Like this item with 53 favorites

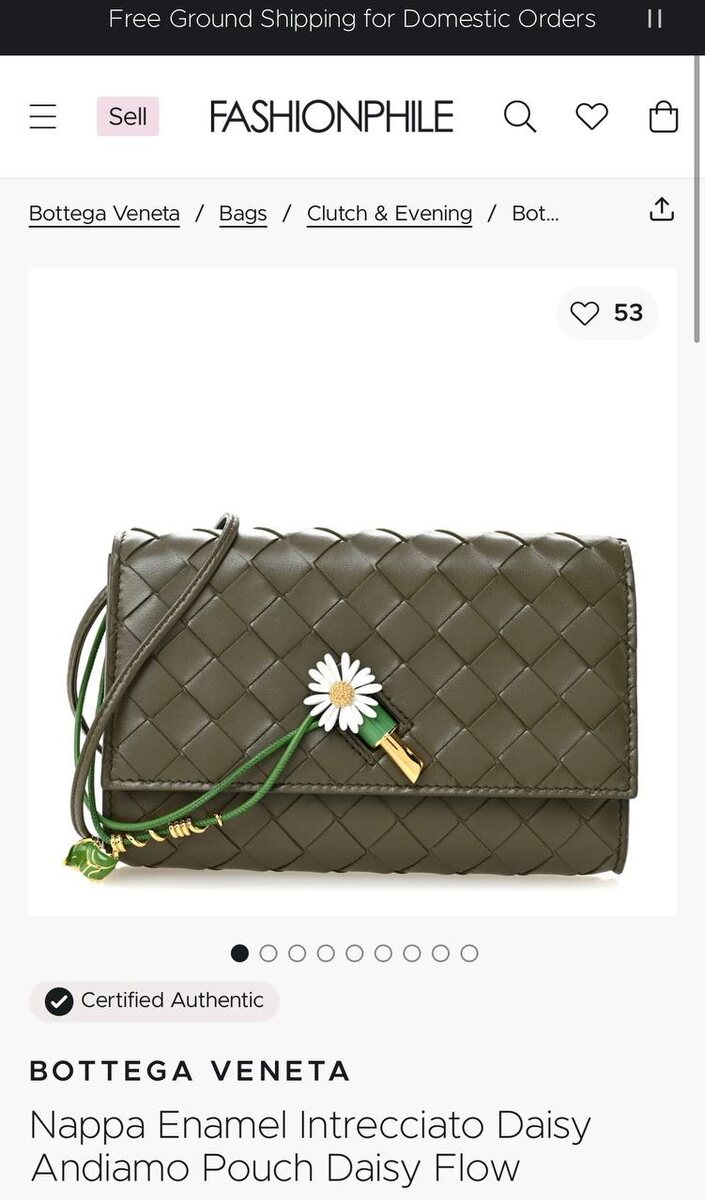[x=606, y=313]
